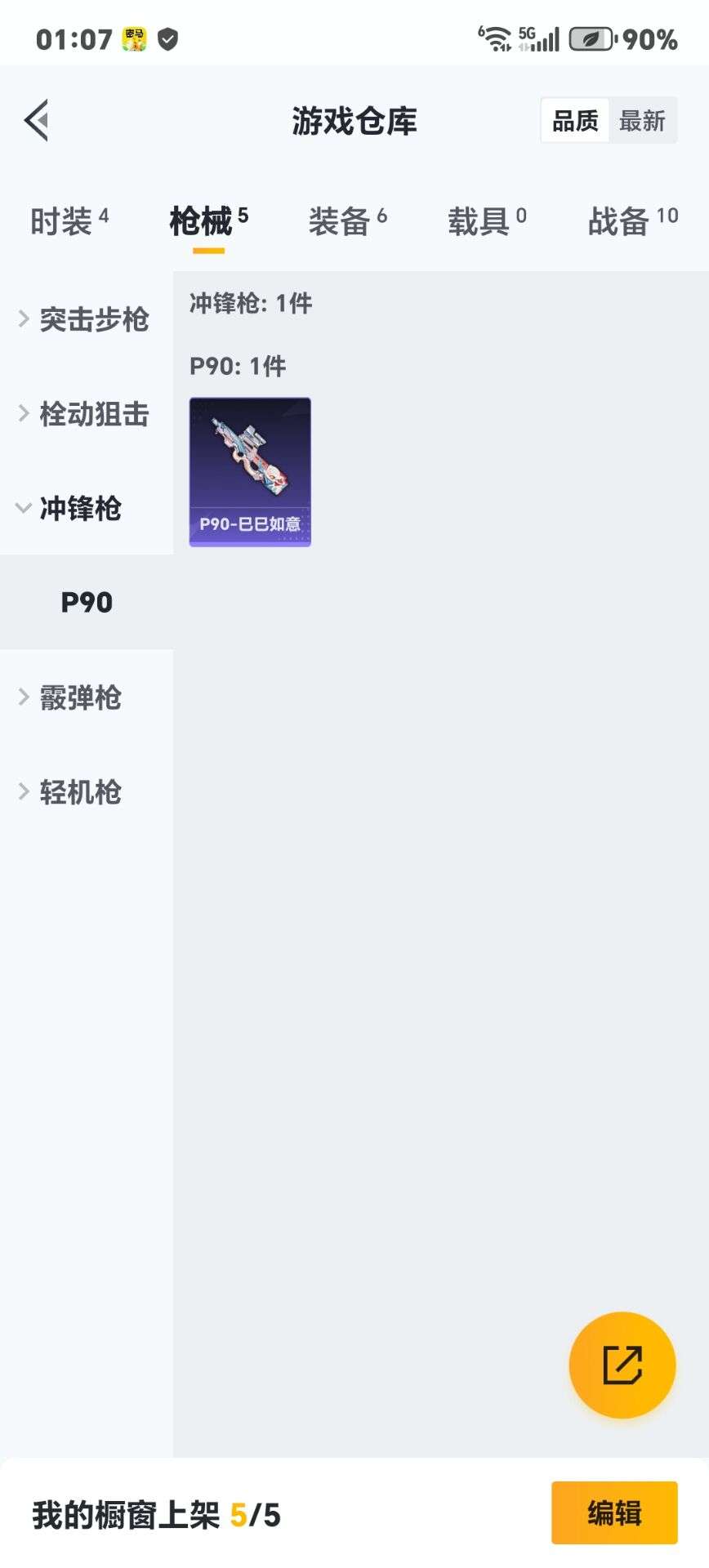709x1568 pixels.
Task: Expand the 栓动狙击 category
Action: click(86, 414)
